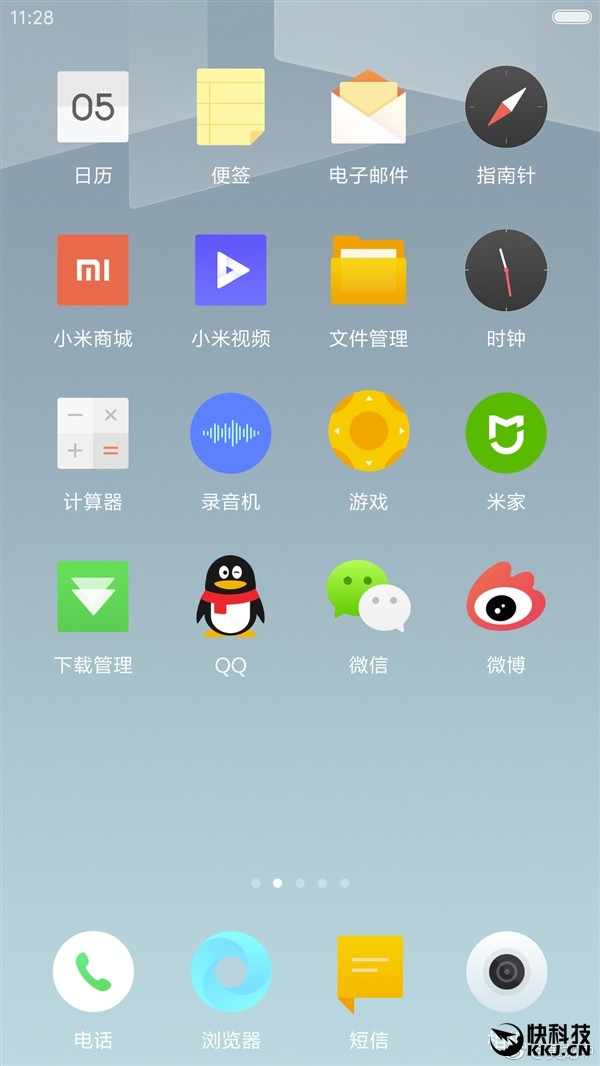Open the 短信 messages app
The width and height of the screenshot is (600, 1066).
pyautogui.click(x=368, y=972)
